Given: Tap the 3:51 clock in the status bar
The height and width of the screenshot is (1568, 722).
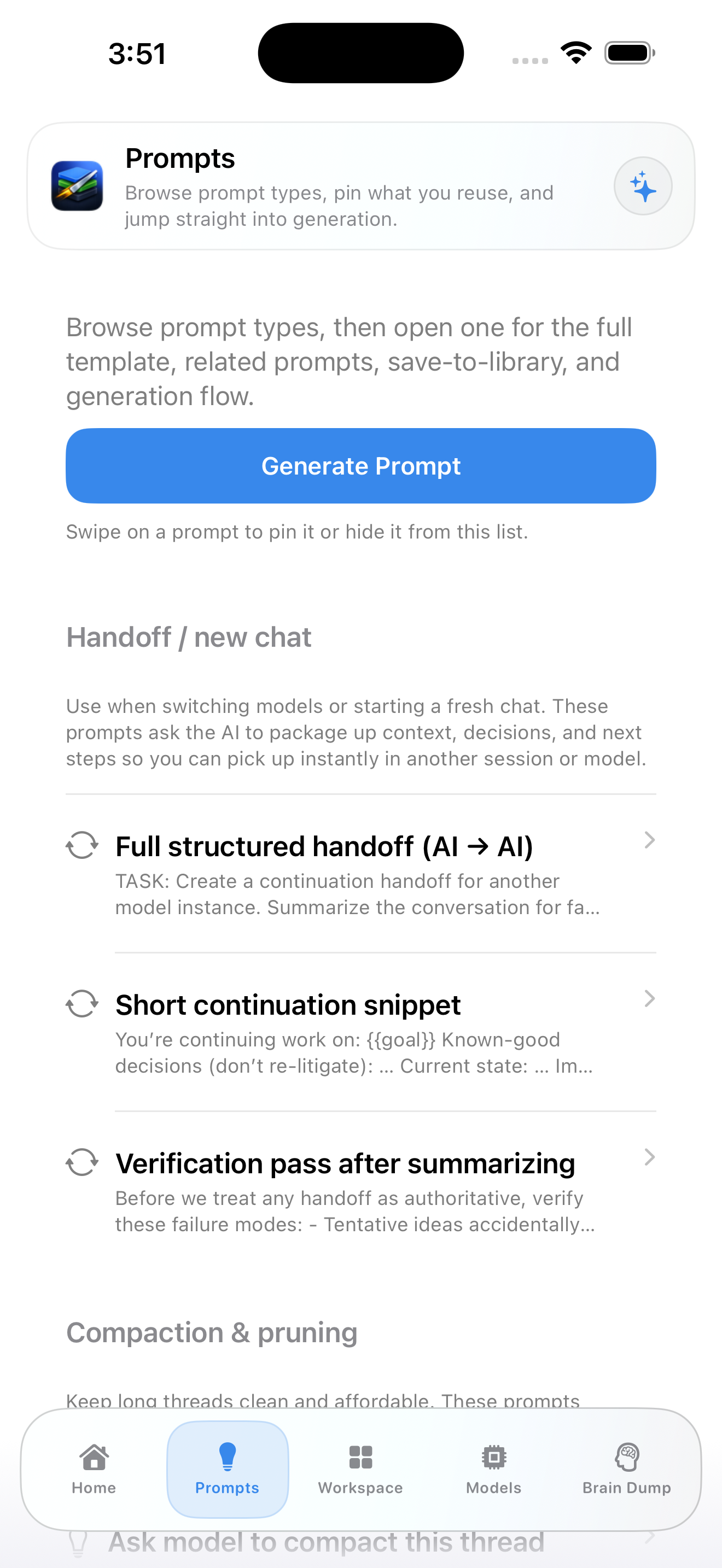Looking at the screenshot, I should point(136,54).
